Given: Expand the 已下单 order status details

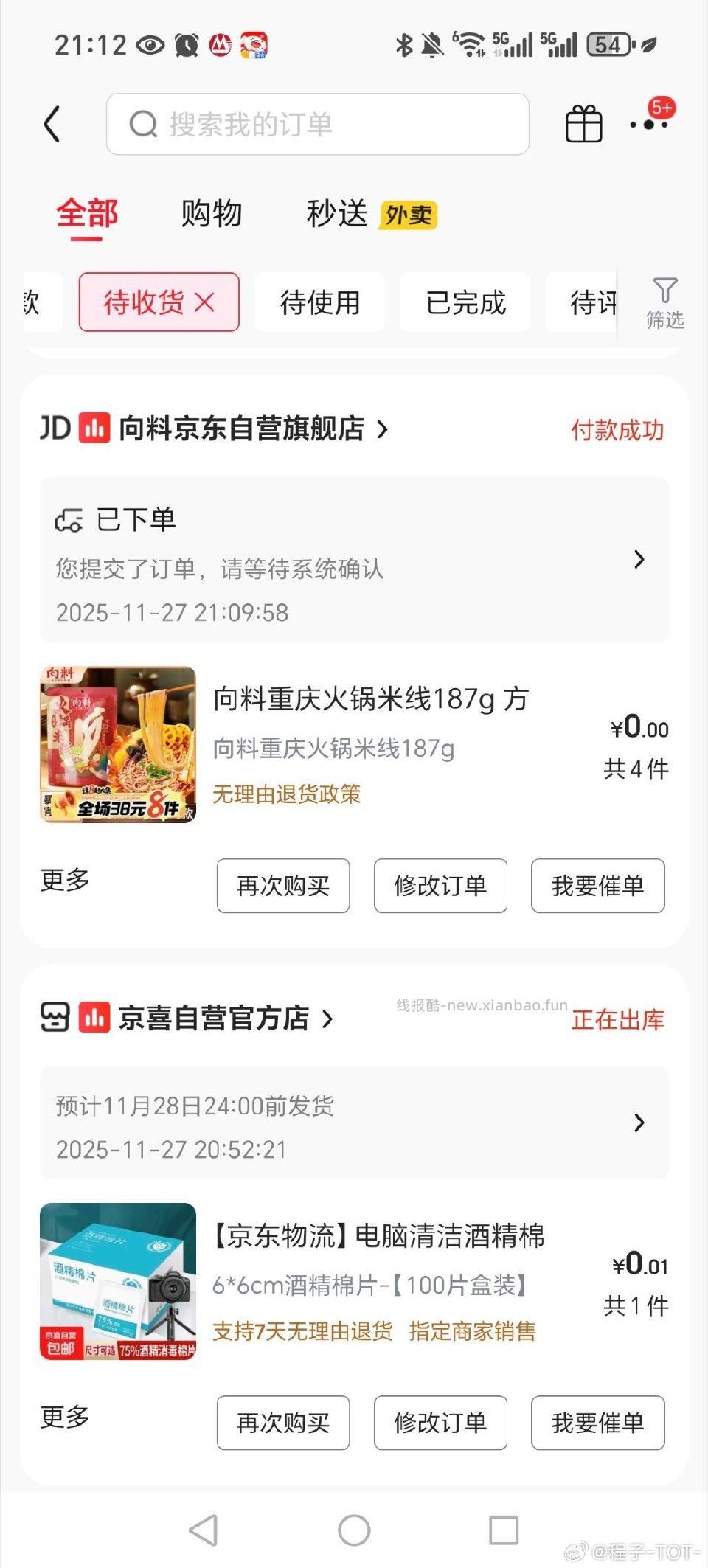Looking at the screenshot, I should click(639, 561).
